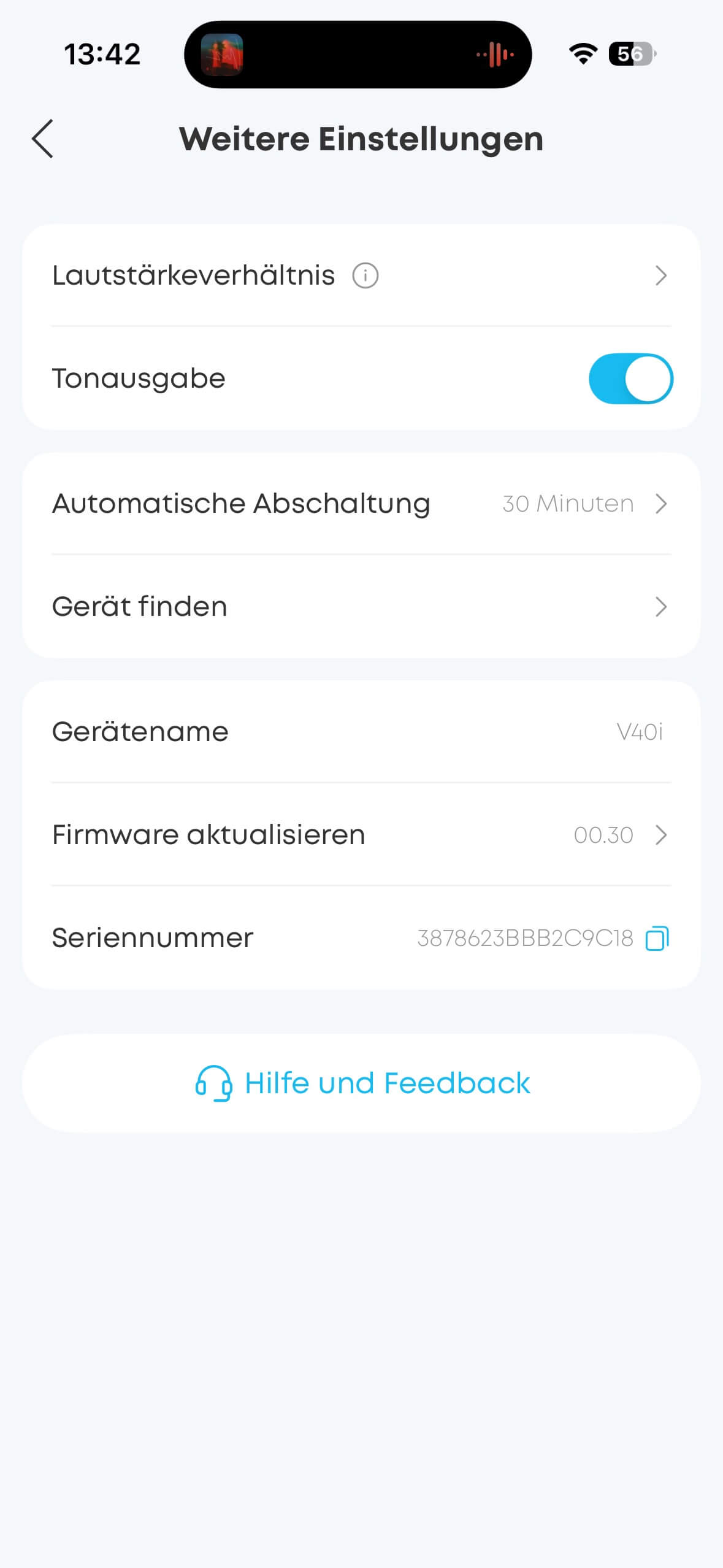
Task: Disable the Tonausgabe switch
Action: [x=630, y=379]
